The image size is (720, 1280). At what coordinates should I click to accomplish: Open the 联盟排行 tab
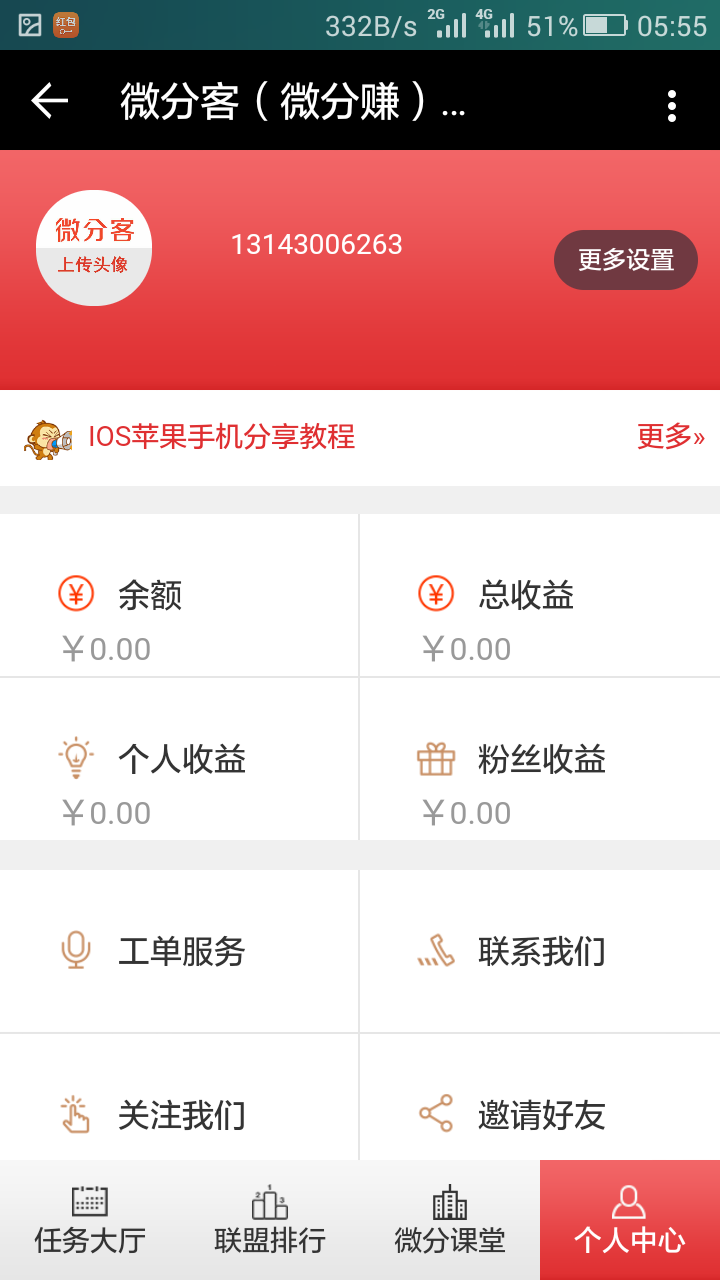(x=270, y=1218)
